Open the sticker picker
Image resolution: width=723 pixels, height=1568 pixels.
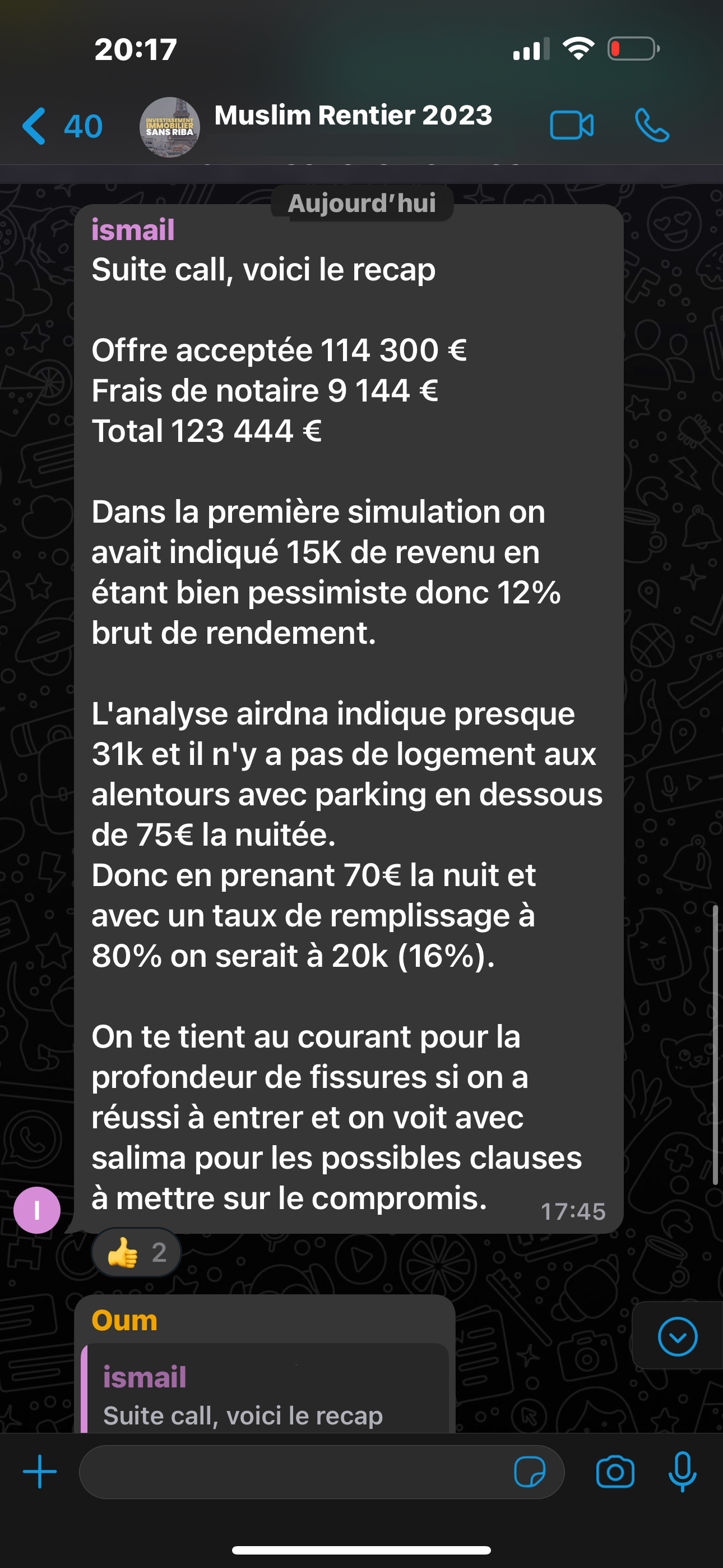[x=530, y=1472]
